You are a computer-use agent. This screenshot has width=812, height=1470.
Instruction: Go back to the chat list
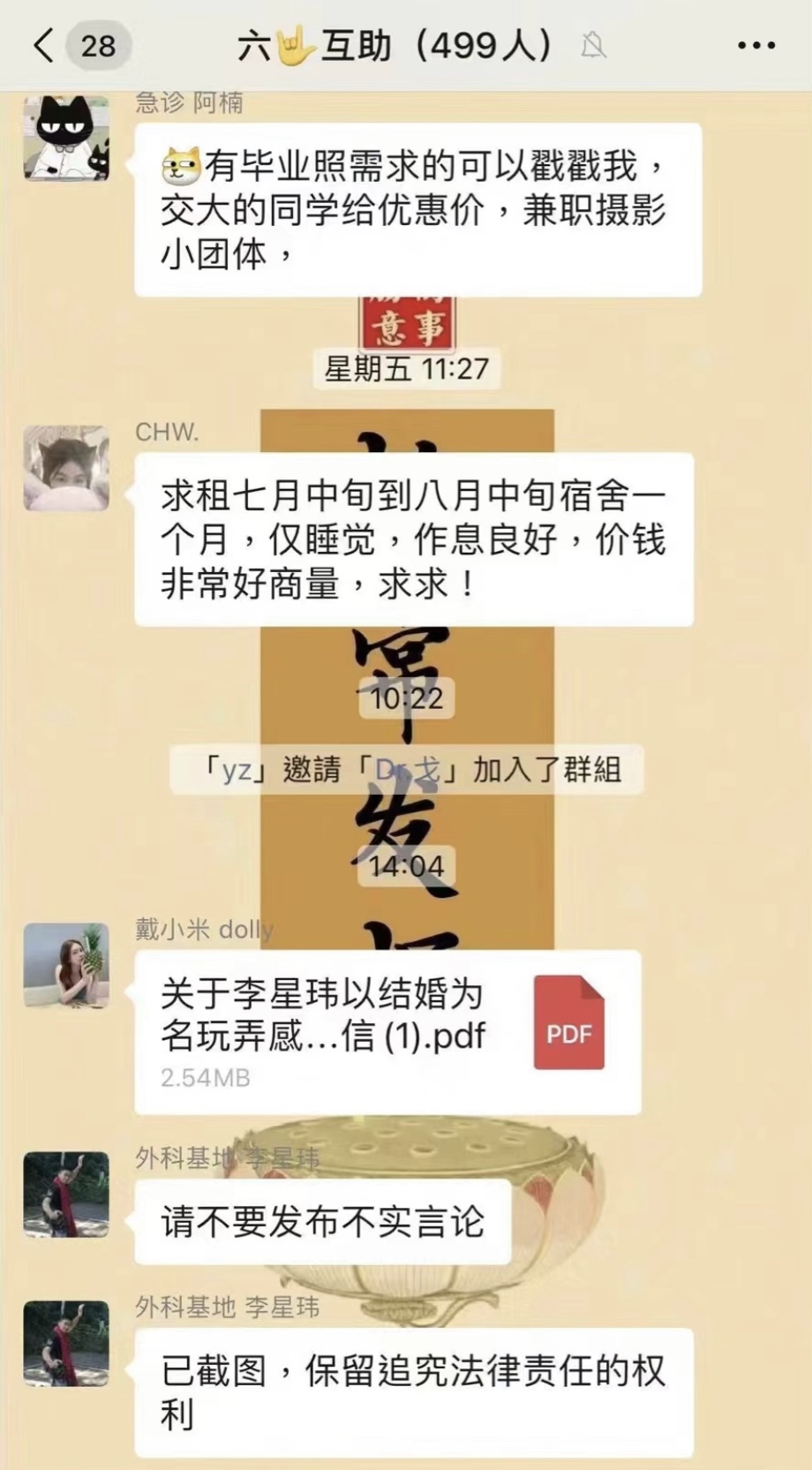coord(44,45)
